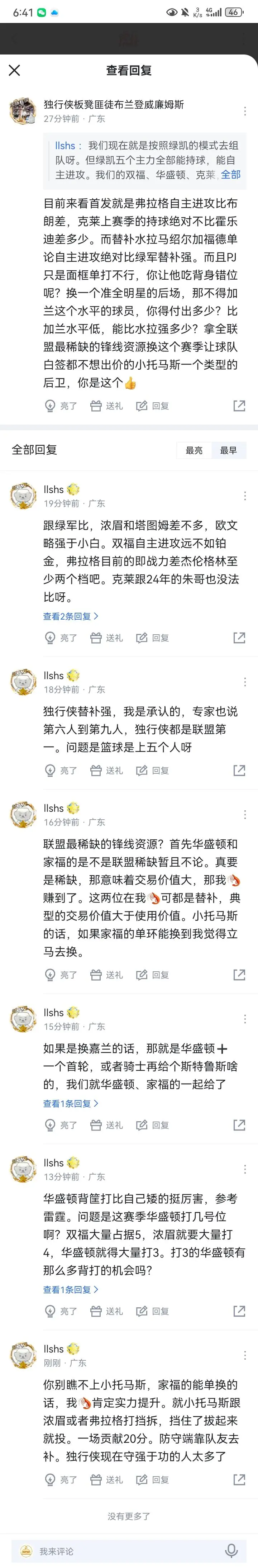Send gift on the 18分钟前 reply

click(106, 770)
